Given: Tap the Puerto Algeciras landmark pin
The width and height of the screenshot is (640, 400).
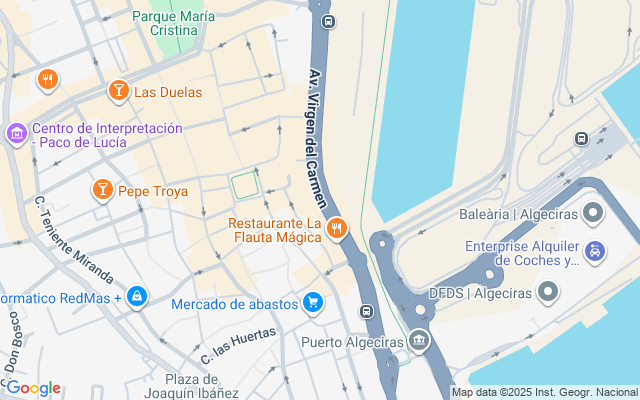Looking at the screenshot, I should [419, 341].
